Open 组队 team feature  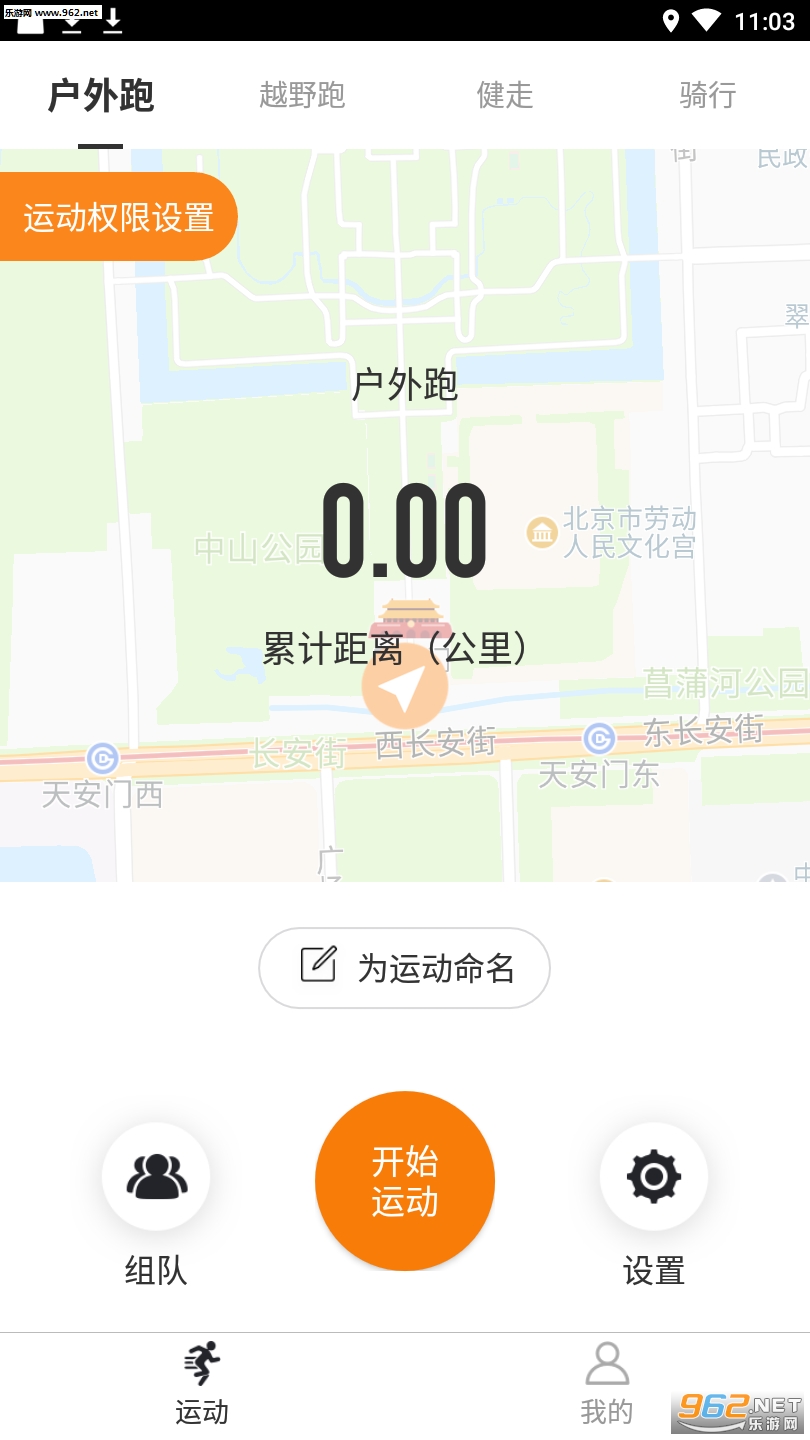click(x=156, y=1177)
